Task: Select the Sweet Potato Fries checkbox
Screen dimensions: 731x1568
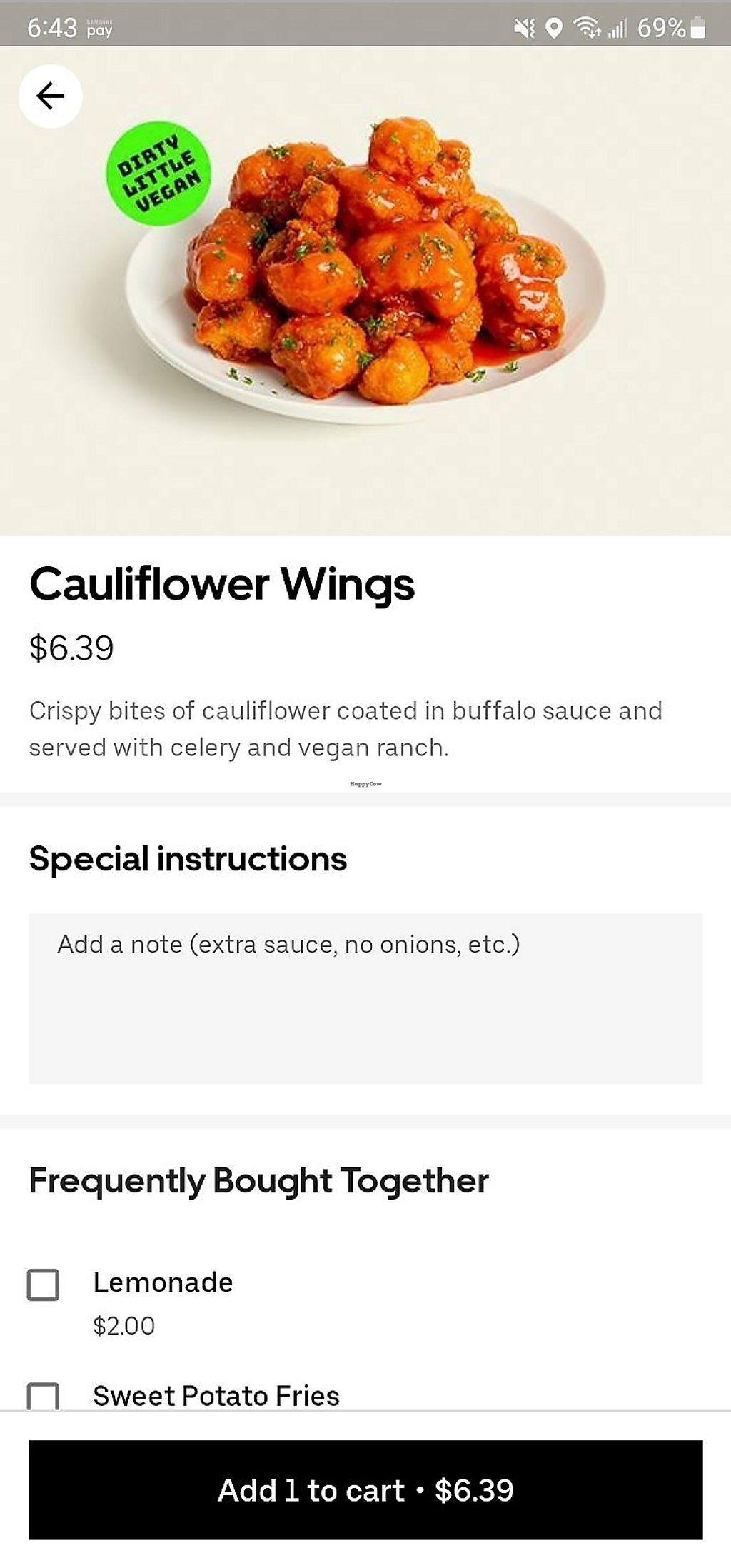Action: (x=43, y=1396)
